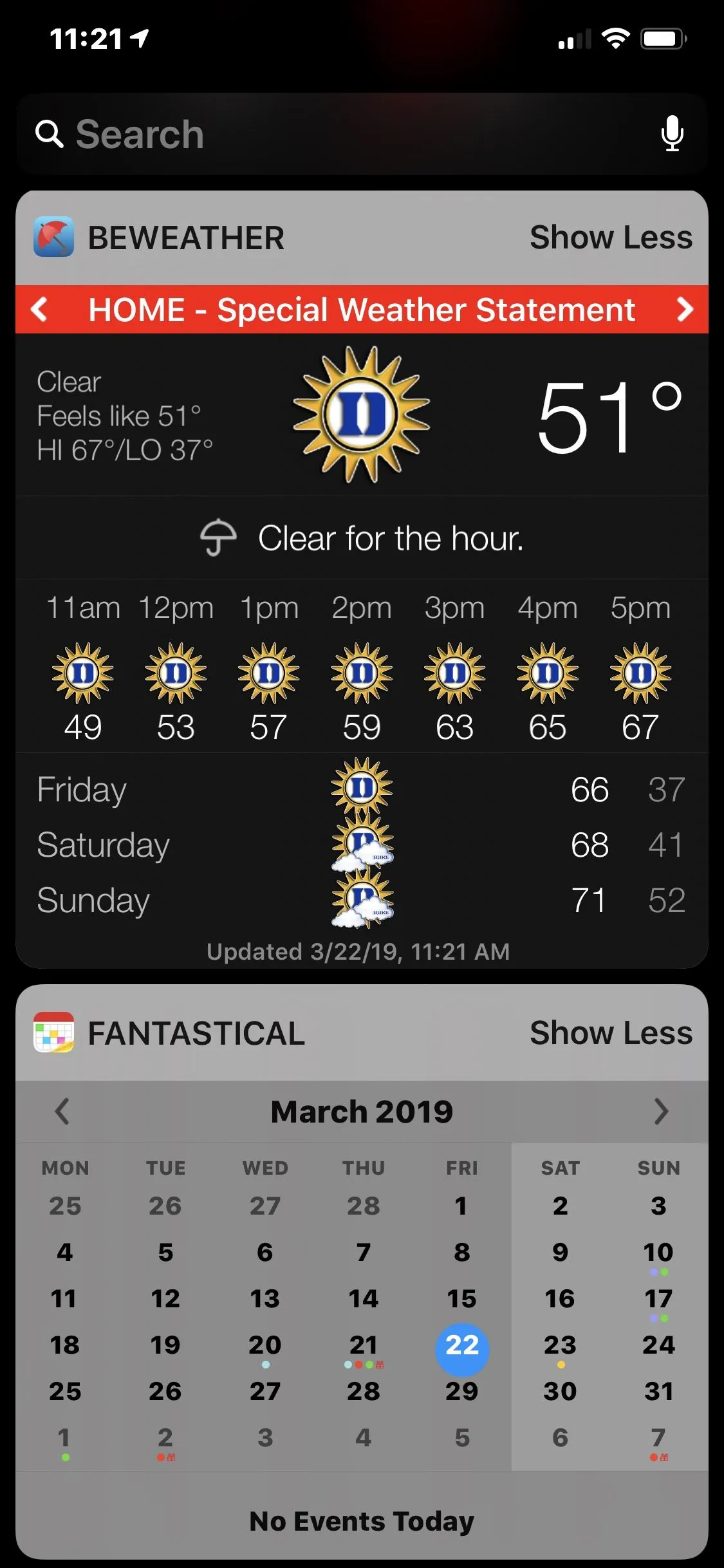The image size is (724, 1568).
Task: Pick Sunday March 17 on calendar
Action: pyautogui.click(x=658, y=1300)
